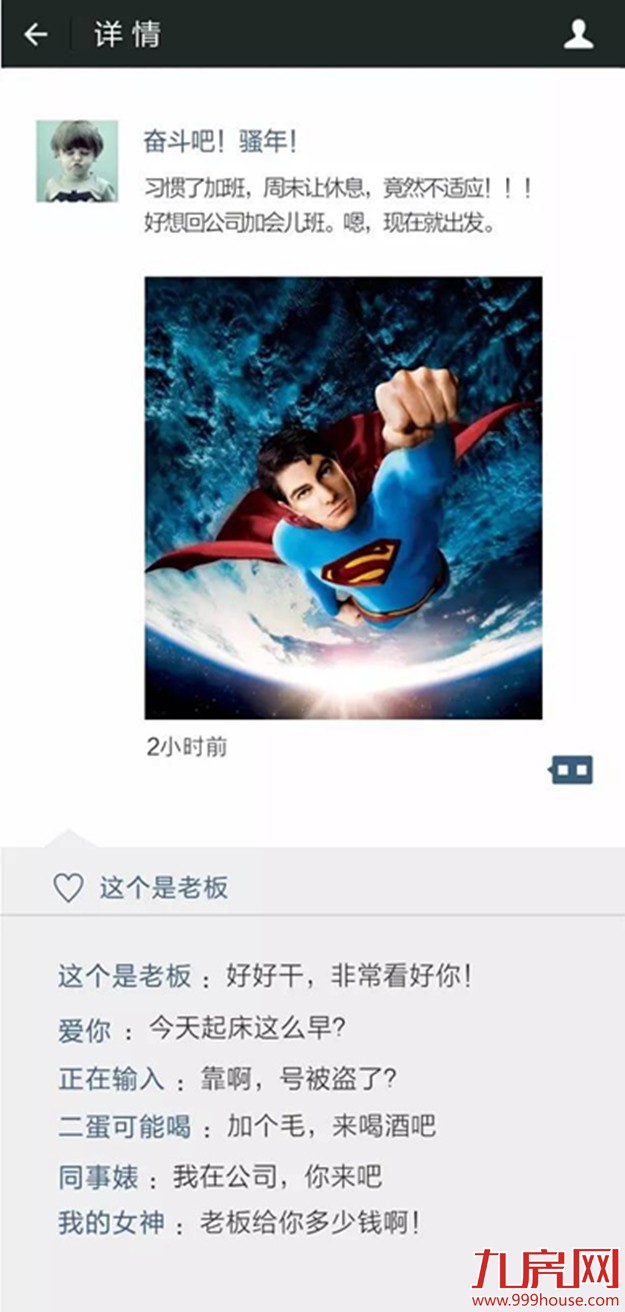Image resolution: width=625 pixels, height=1312 pixels.
Task: Tap commenter name 二蛋可能喝
Action: [x=124, y=1127]
